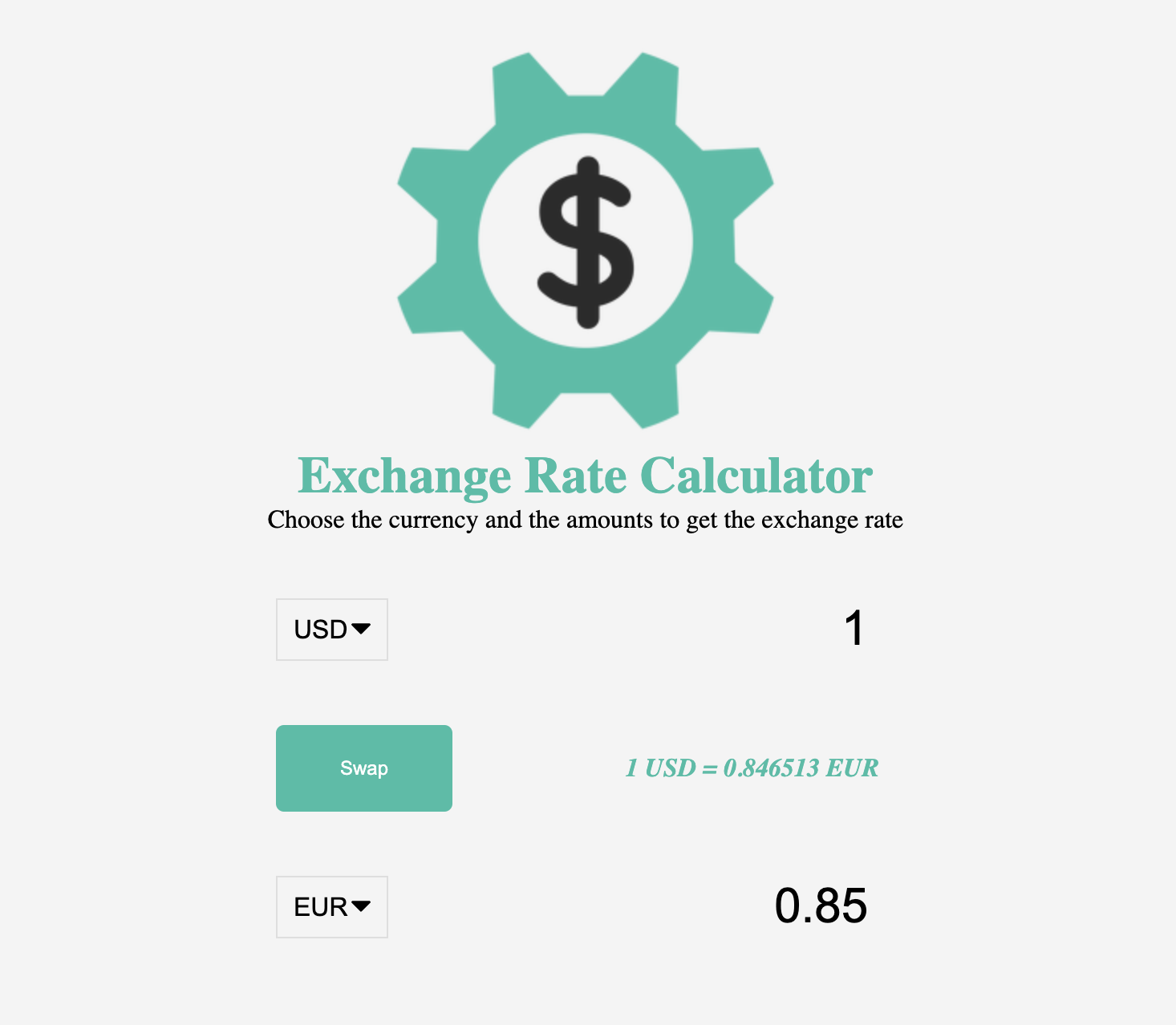This screenshot has width=1176, height=1025.
Task: Tap the Swap button
Action: coord(364,768)
